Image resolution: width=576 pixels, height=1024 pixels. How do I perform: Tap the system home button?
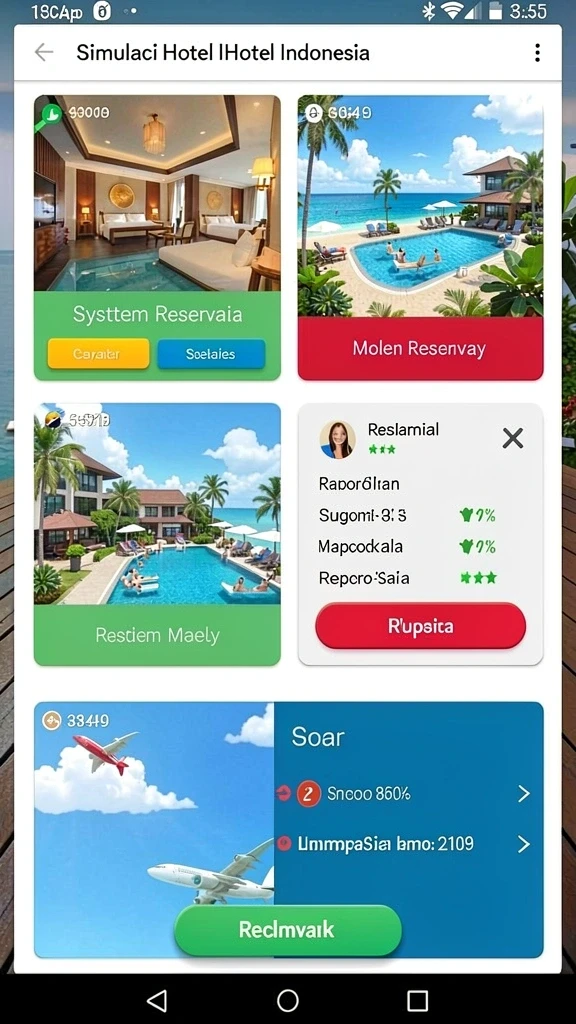(x=287, y=1000)
